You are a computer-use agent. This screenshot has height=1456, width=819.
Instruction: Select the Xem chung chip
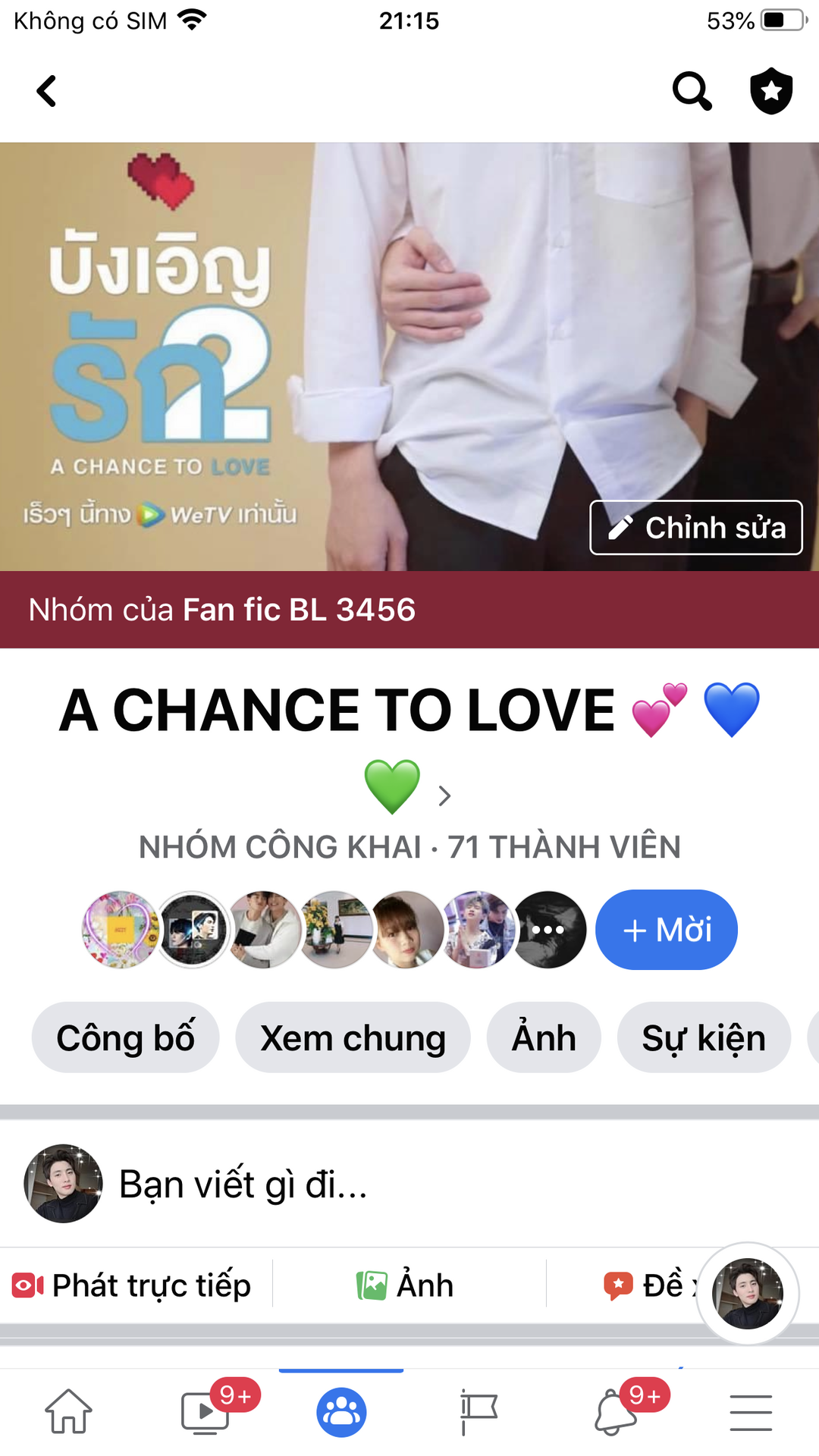click(353, 1038)
